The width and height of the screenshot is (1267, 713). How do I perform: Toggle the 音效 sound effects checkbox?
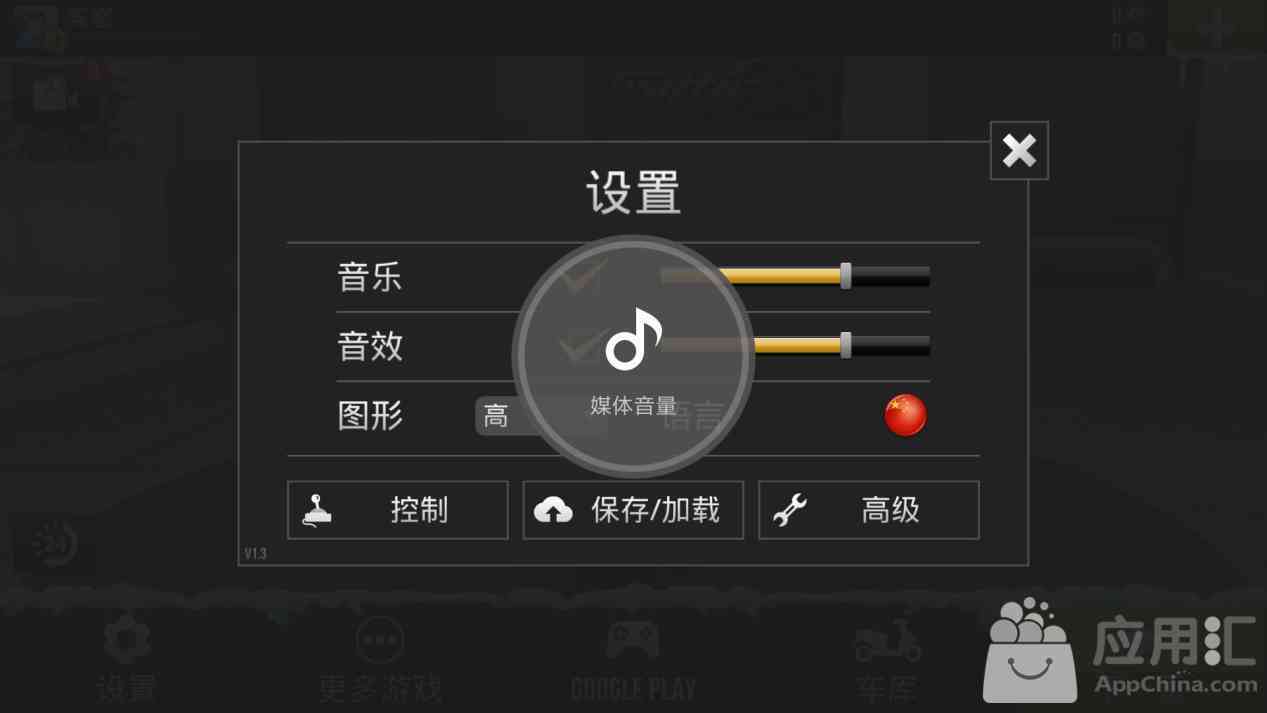click(583, 347)
